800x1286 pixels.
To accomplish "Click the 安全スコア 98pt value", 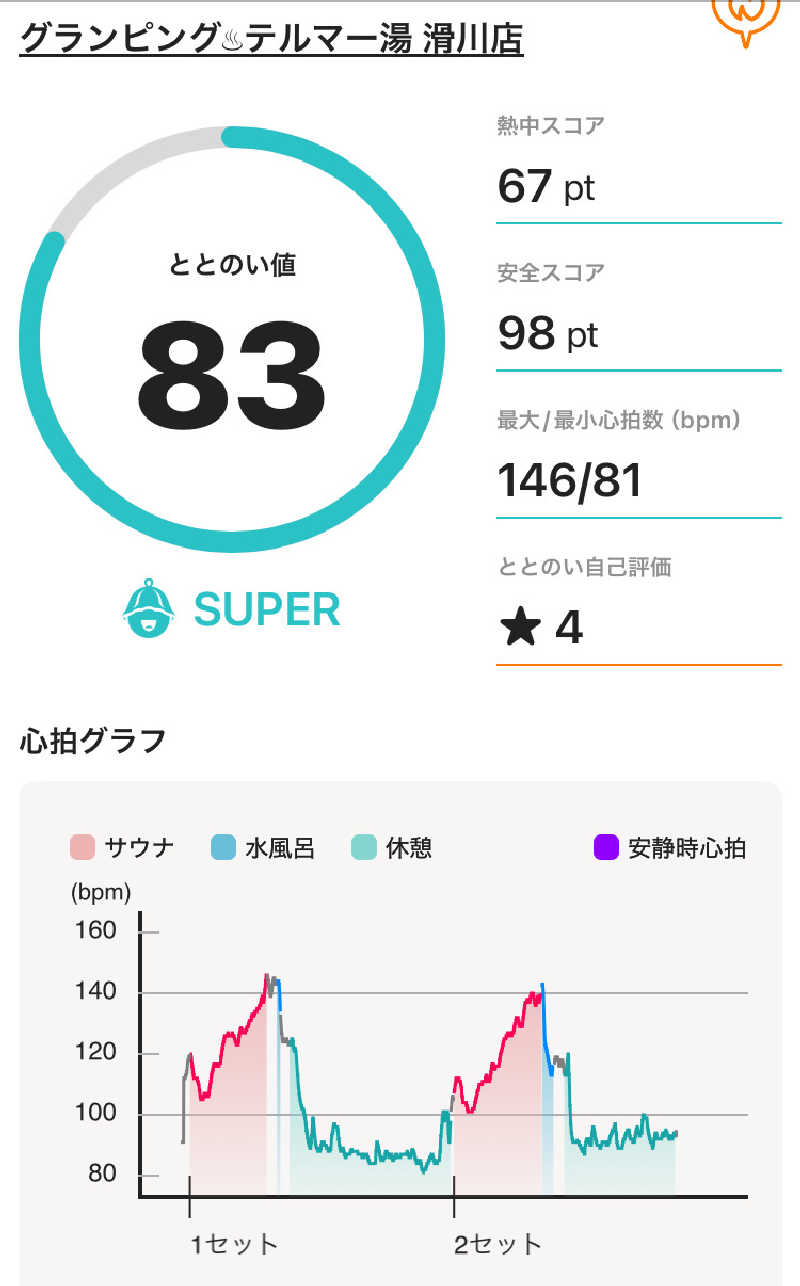I will click(x=547, y=334).
